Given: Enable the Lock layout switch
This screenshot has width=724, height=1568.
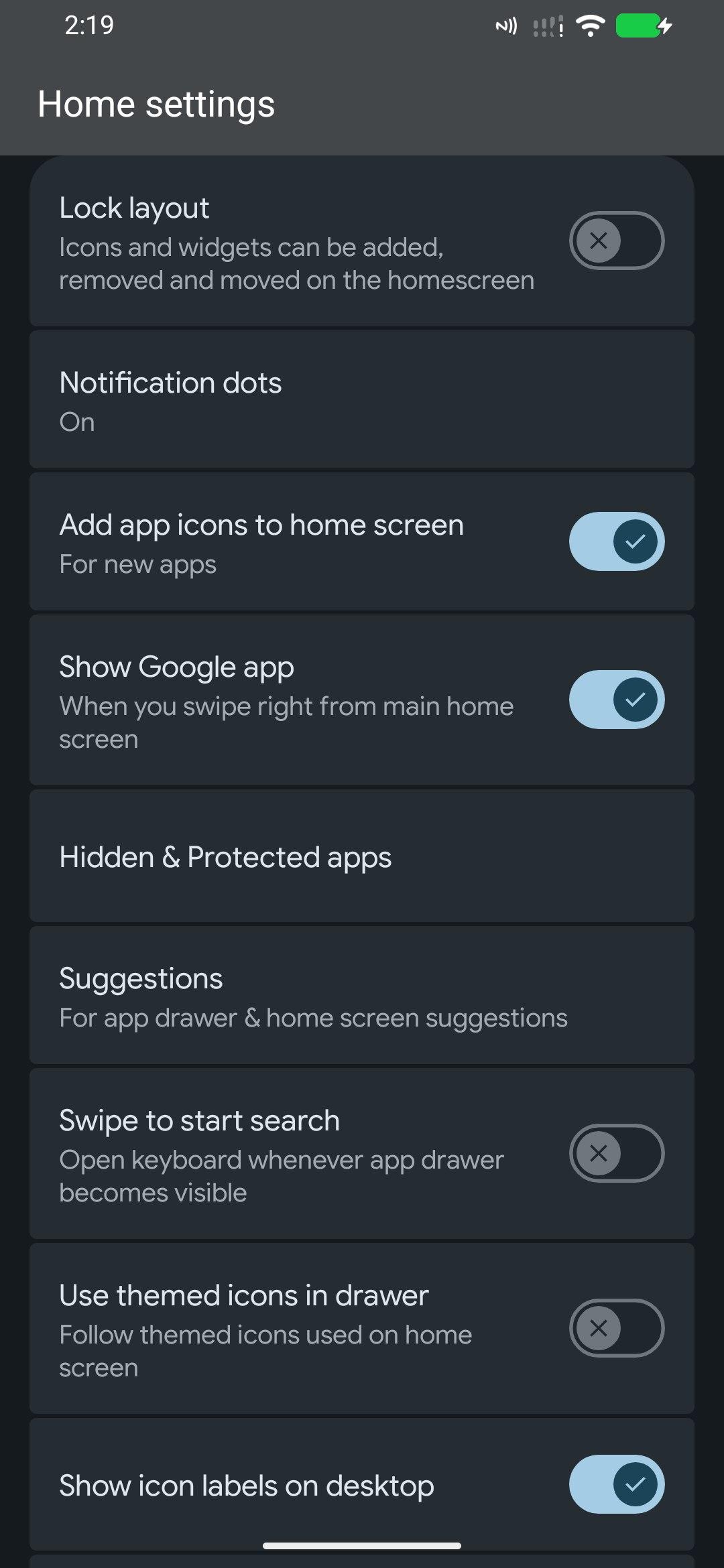Looking at the screenshot, I should [x=616, y=241].
